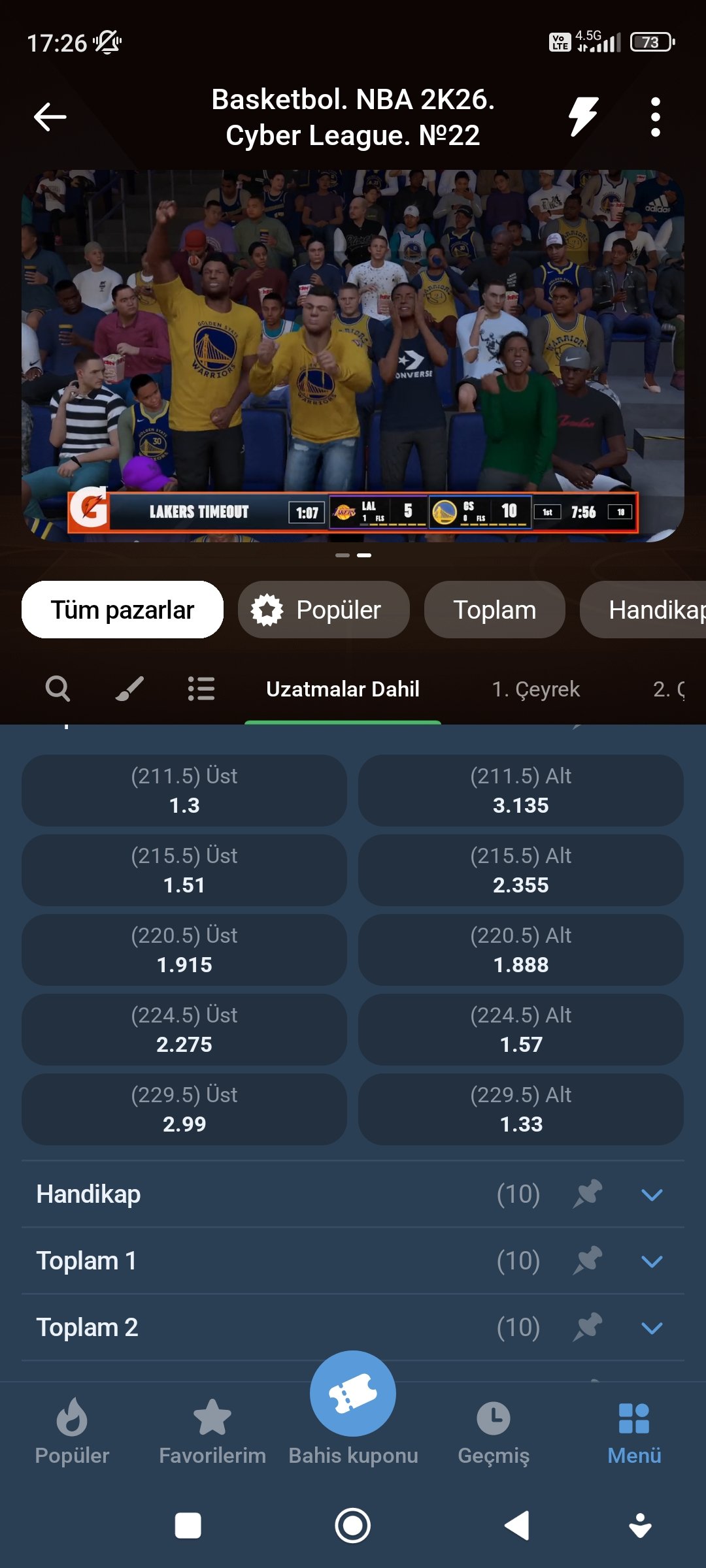Filter markets by Toplam chip
The height and width of the screenshot is (1568, 706).
pyautogui.click(x=495, y=610)
